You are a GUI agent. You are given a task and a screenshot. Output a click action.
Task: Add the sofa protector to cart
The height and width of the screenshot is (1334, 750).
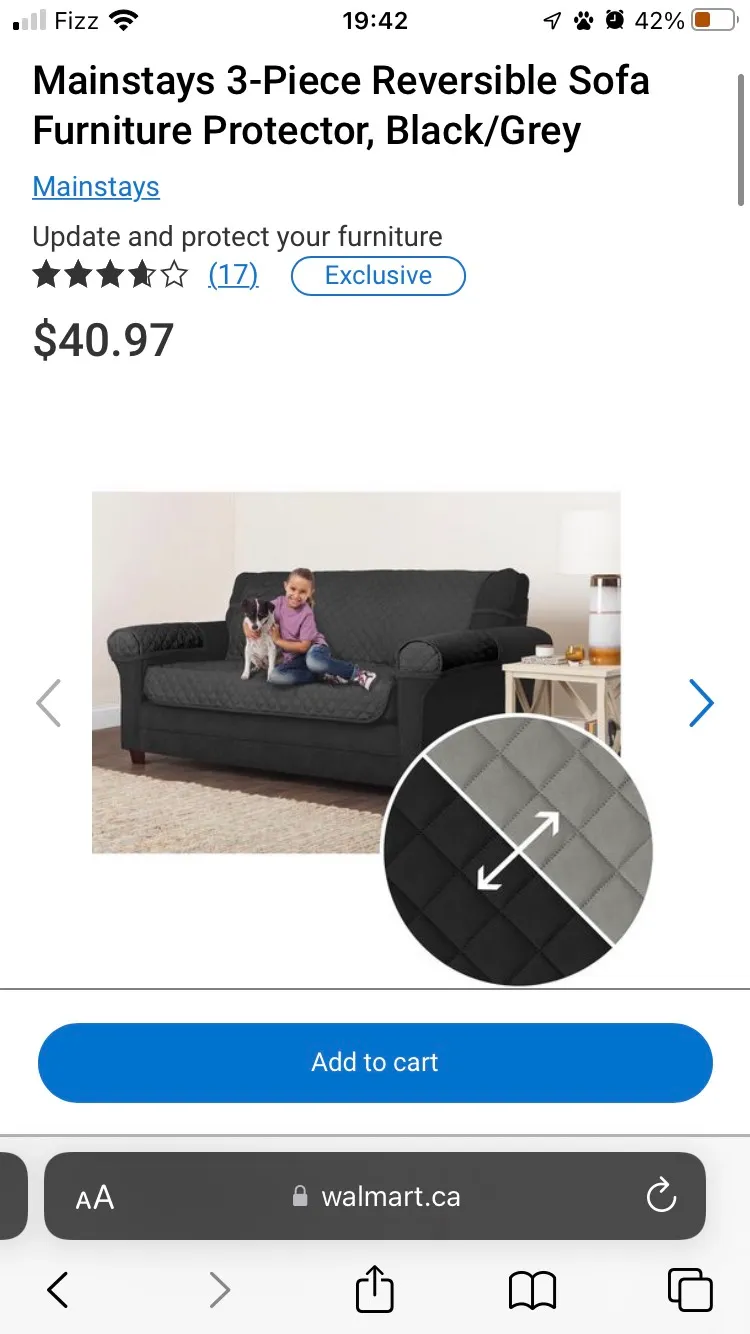[x=375, y=1062]
